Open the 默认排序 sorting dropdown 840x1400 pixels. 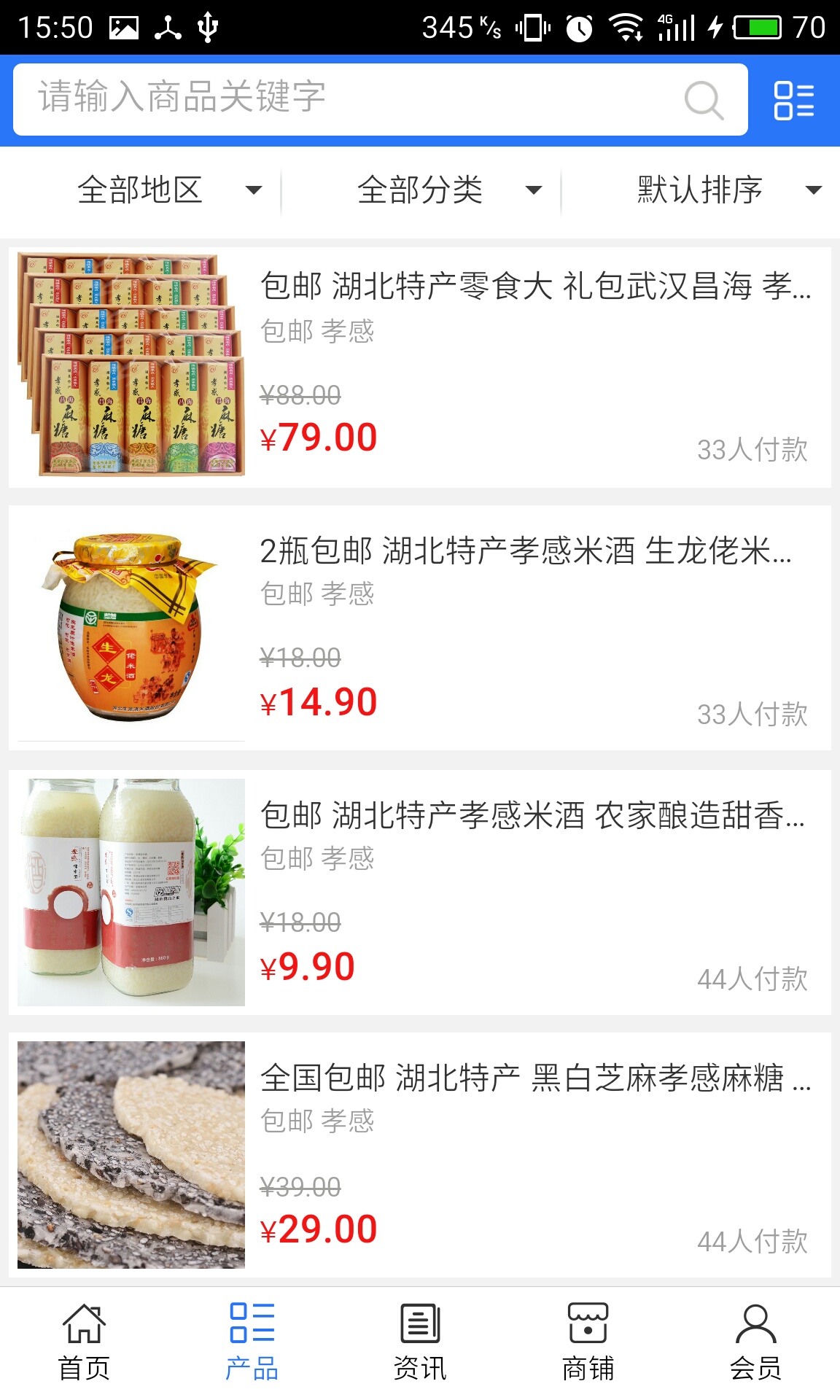pyautogui.click(x=728, y=190)
